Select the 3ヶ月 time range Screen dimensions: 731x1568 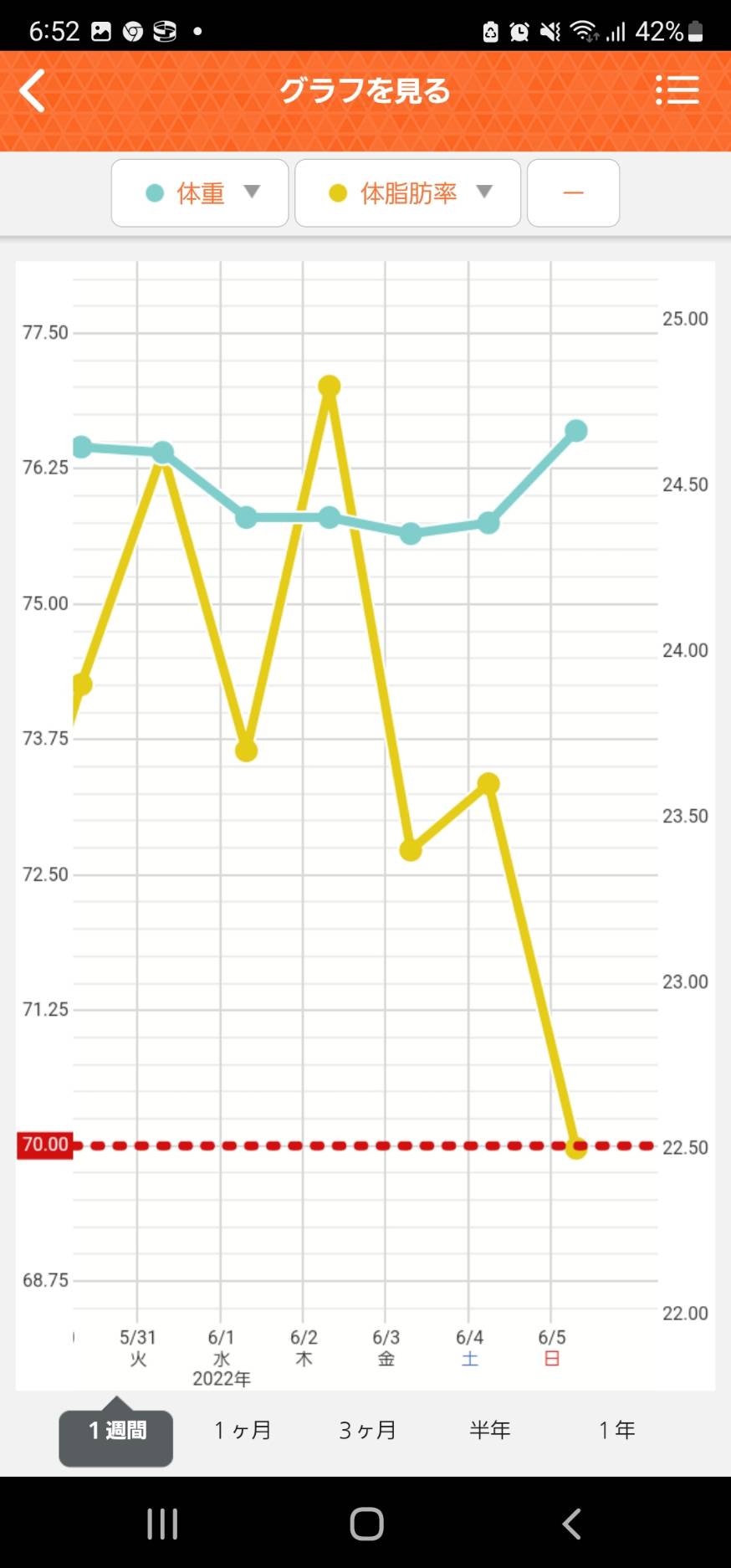point(366,1431)
